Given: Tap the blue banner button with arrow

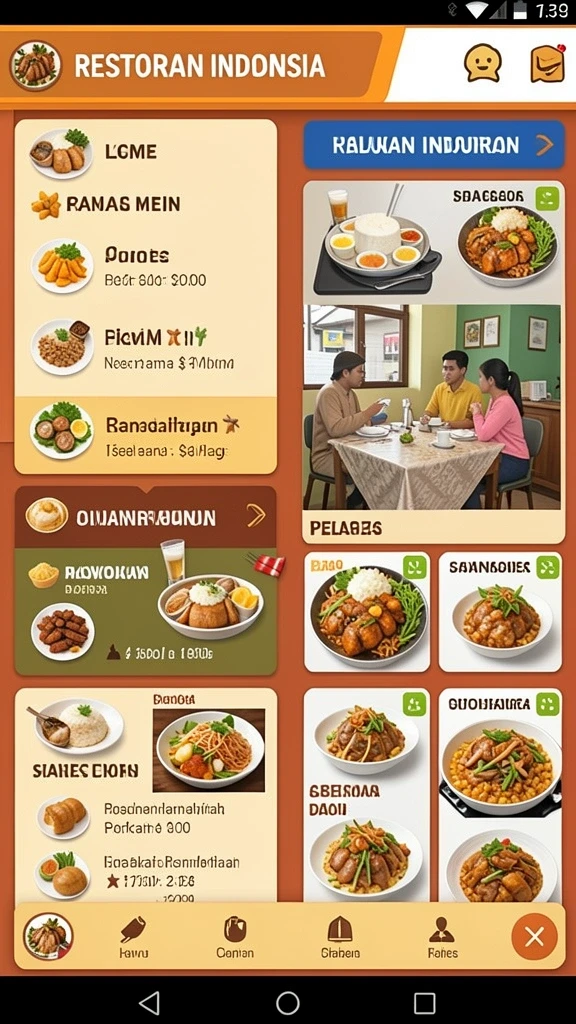Looking at the screenshot, I should pyautogui.click(x=434, y=145).
